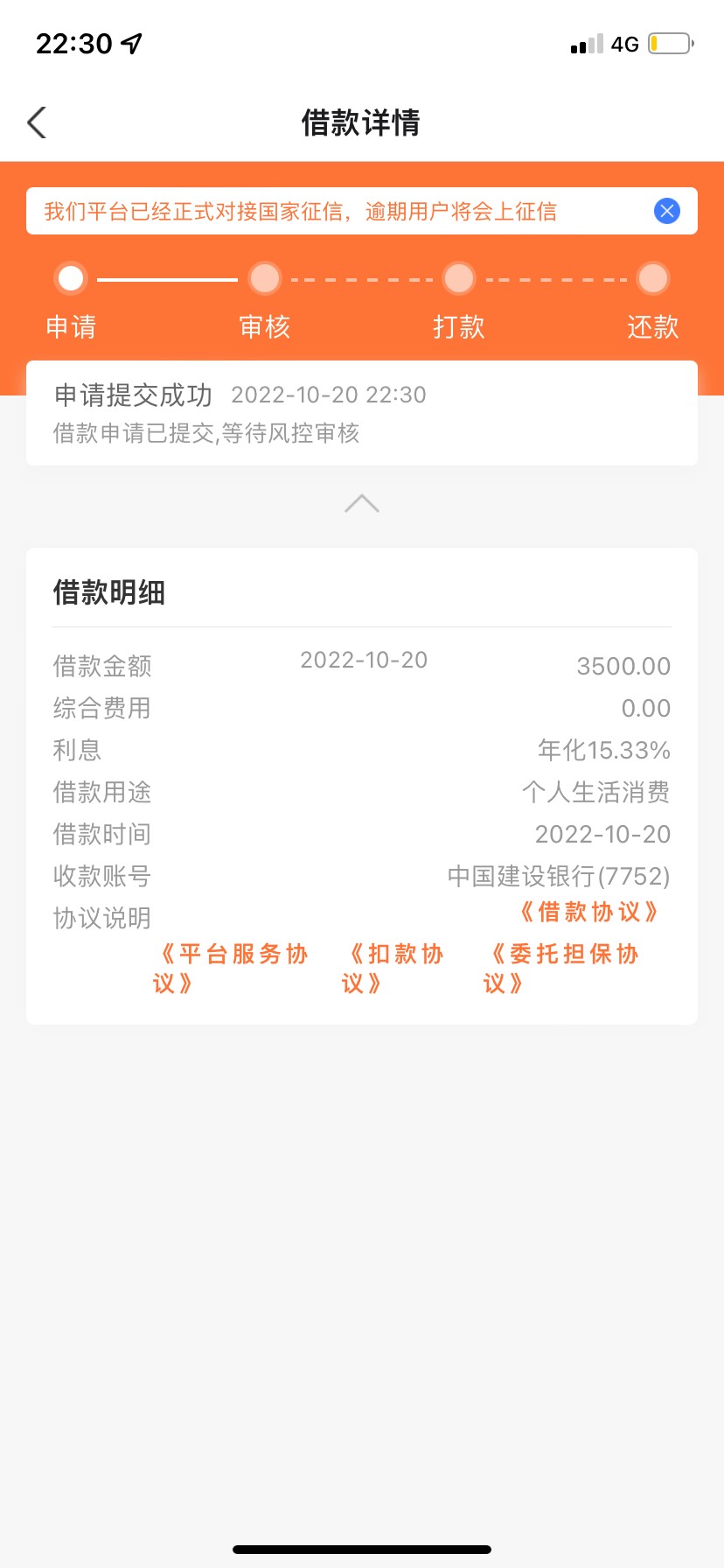The width and height of the screenshot is (724, 1568).
Task: Read the 《委托担保协议》 agreement
Action: point(560,968)
